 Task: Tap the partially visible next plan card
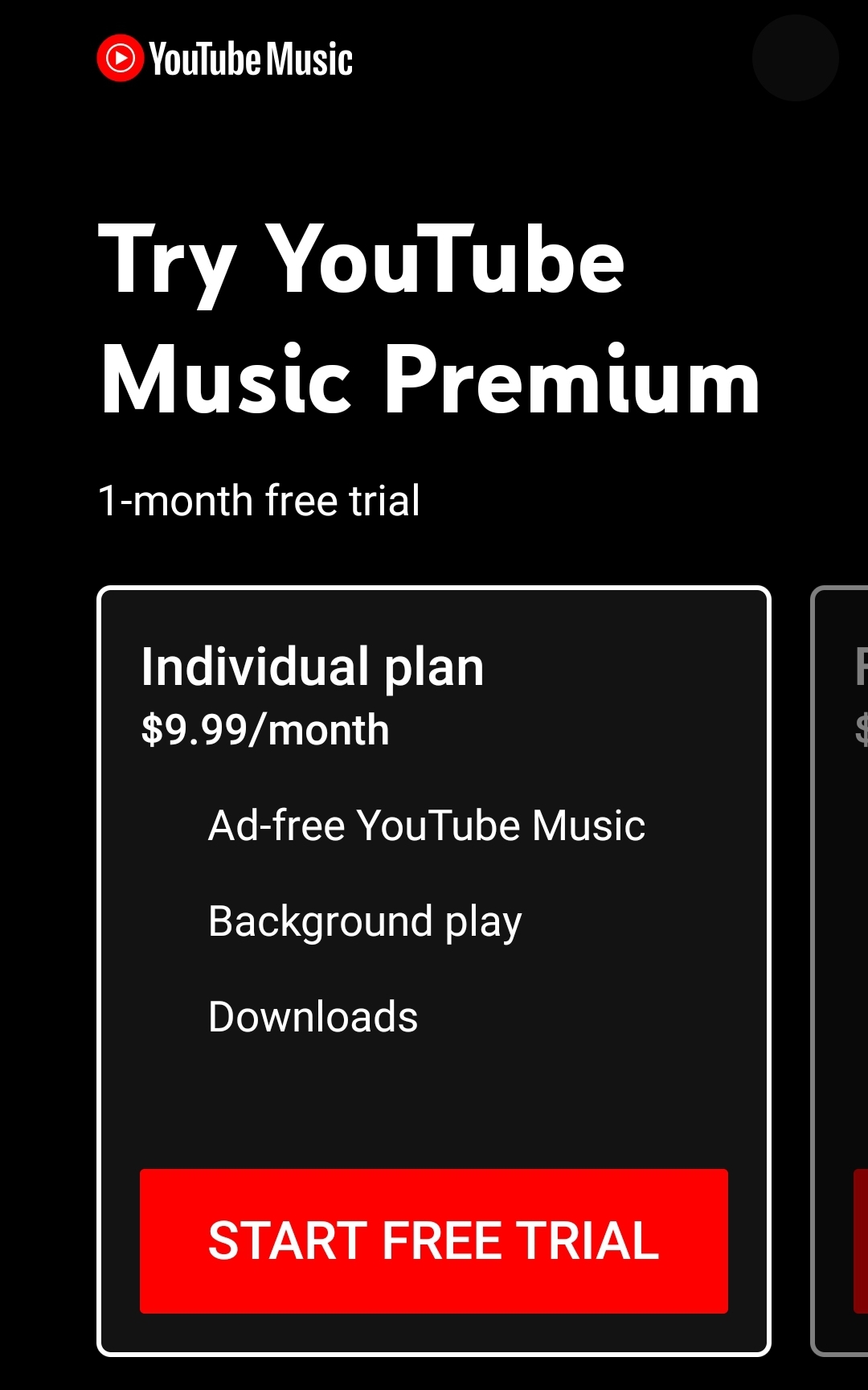tap(840, 971)
